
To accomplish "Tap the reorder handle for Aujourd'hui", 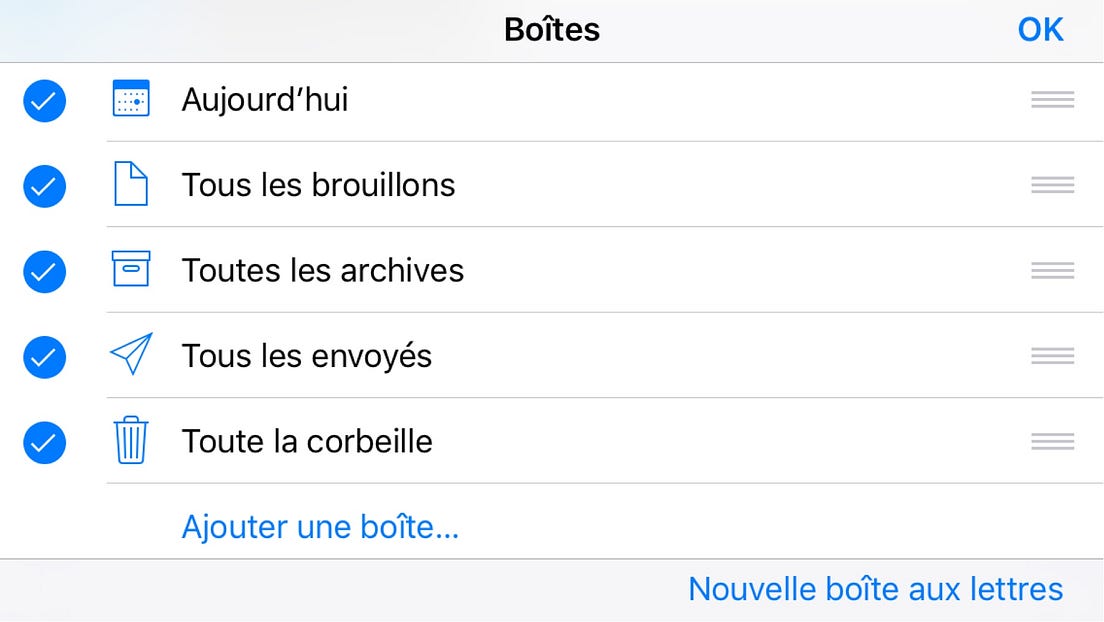I will click(x=1052, y=100).
